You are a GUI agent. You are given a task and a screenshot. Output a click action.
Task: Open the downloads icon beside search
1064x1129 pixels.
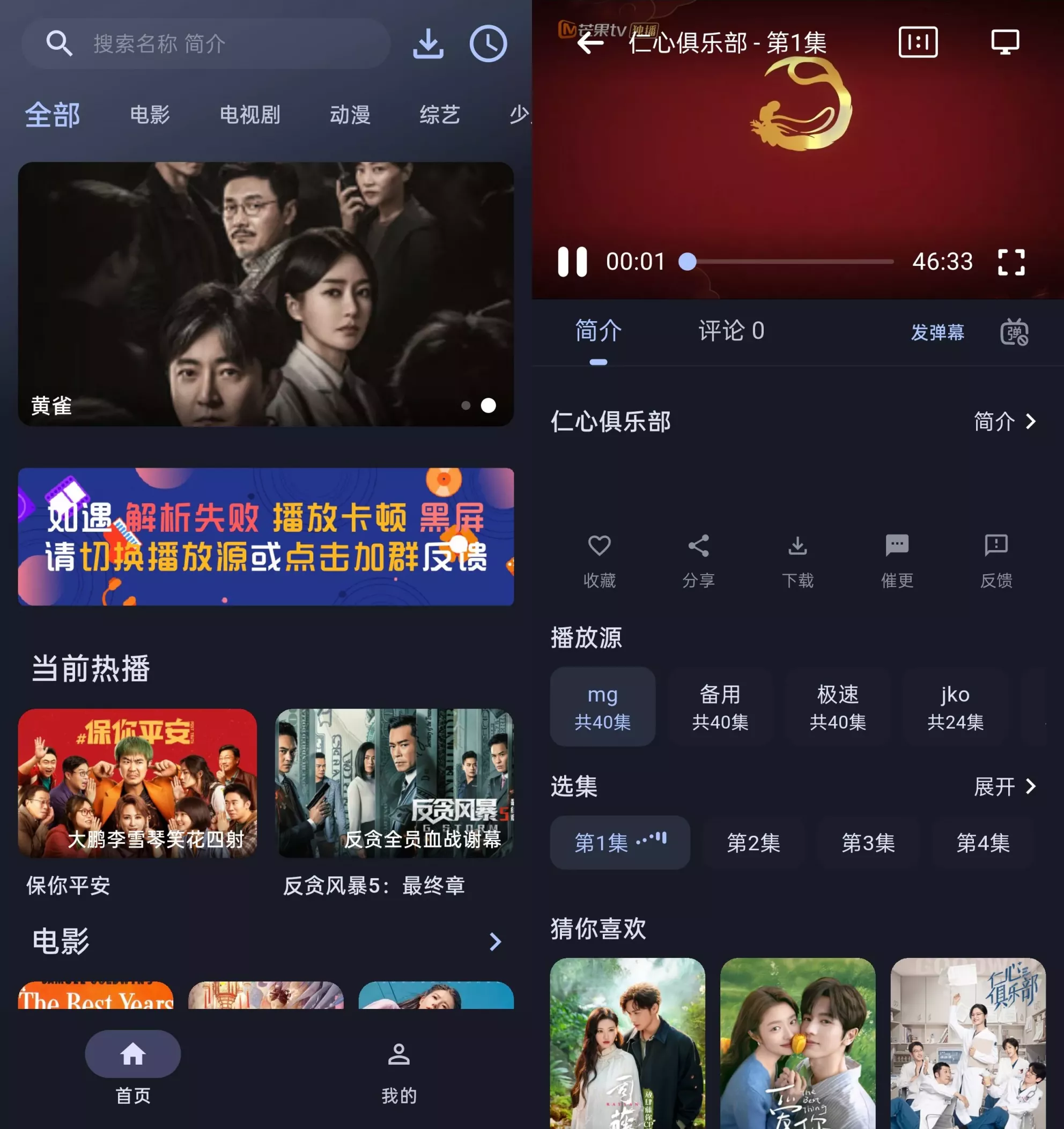tap(428, 44)
